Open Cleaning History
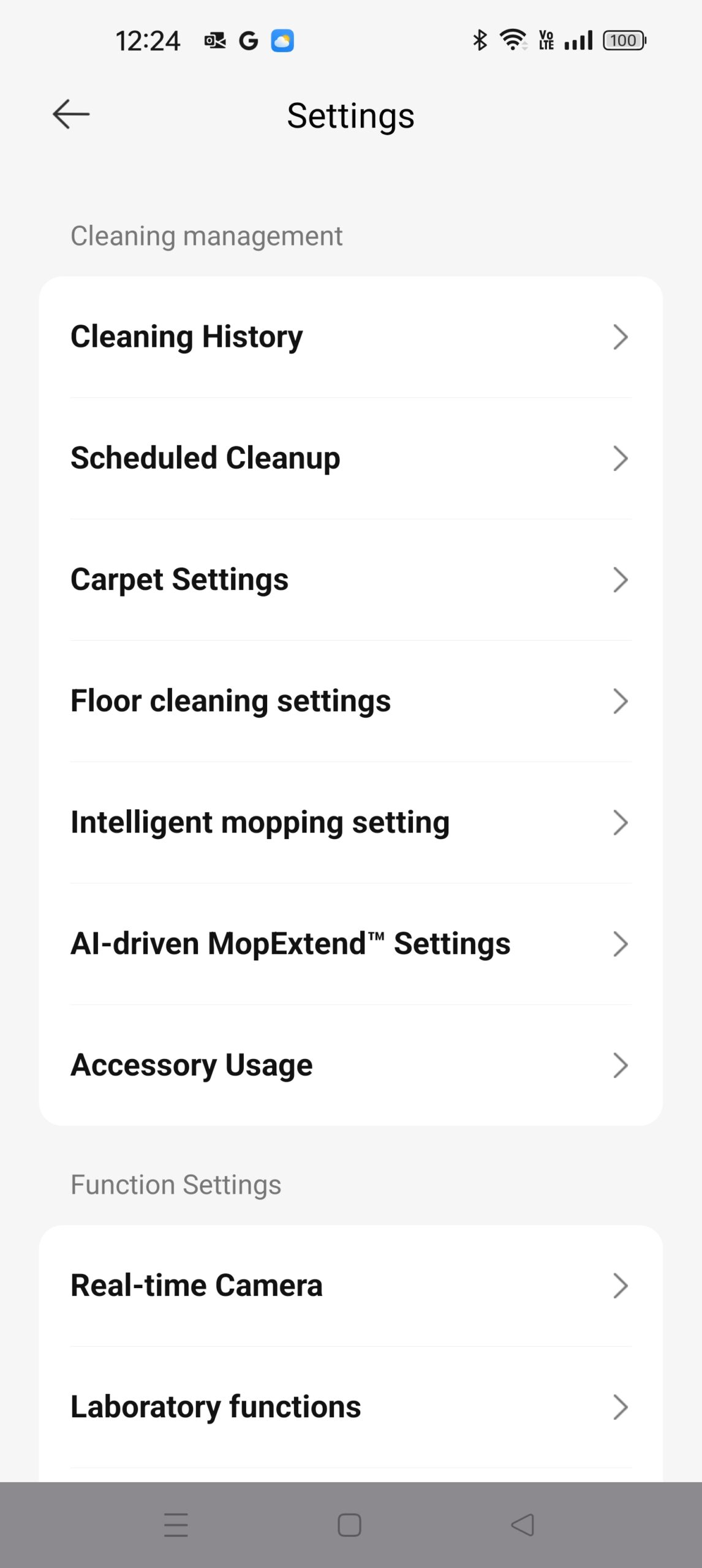The width and height of the screenshot is (702, 1568). tap(350, 337)
